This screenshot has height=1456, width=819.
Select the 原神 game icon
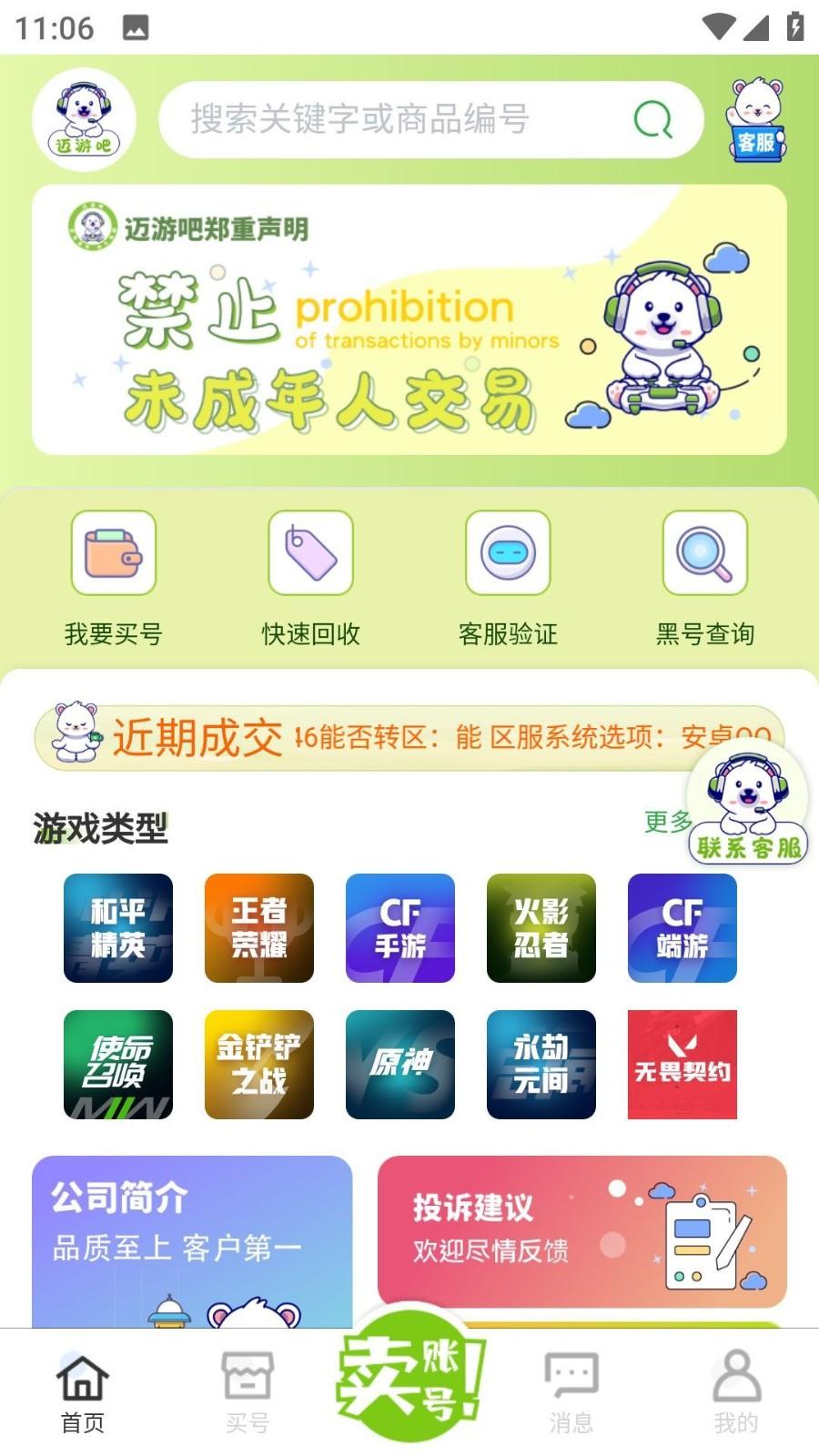click(x=399, y=1063)
